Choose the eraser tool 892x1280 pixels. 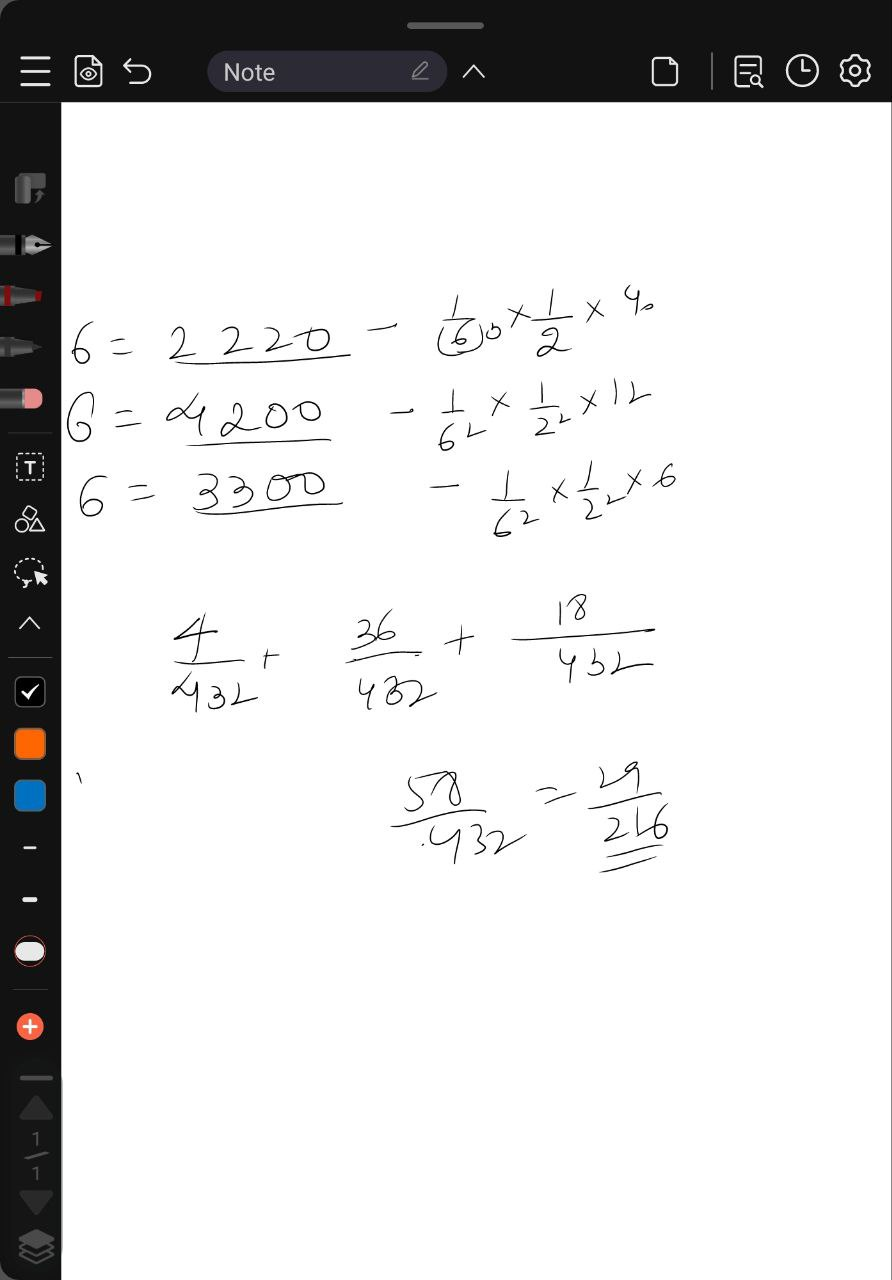(x=26, y=399)
